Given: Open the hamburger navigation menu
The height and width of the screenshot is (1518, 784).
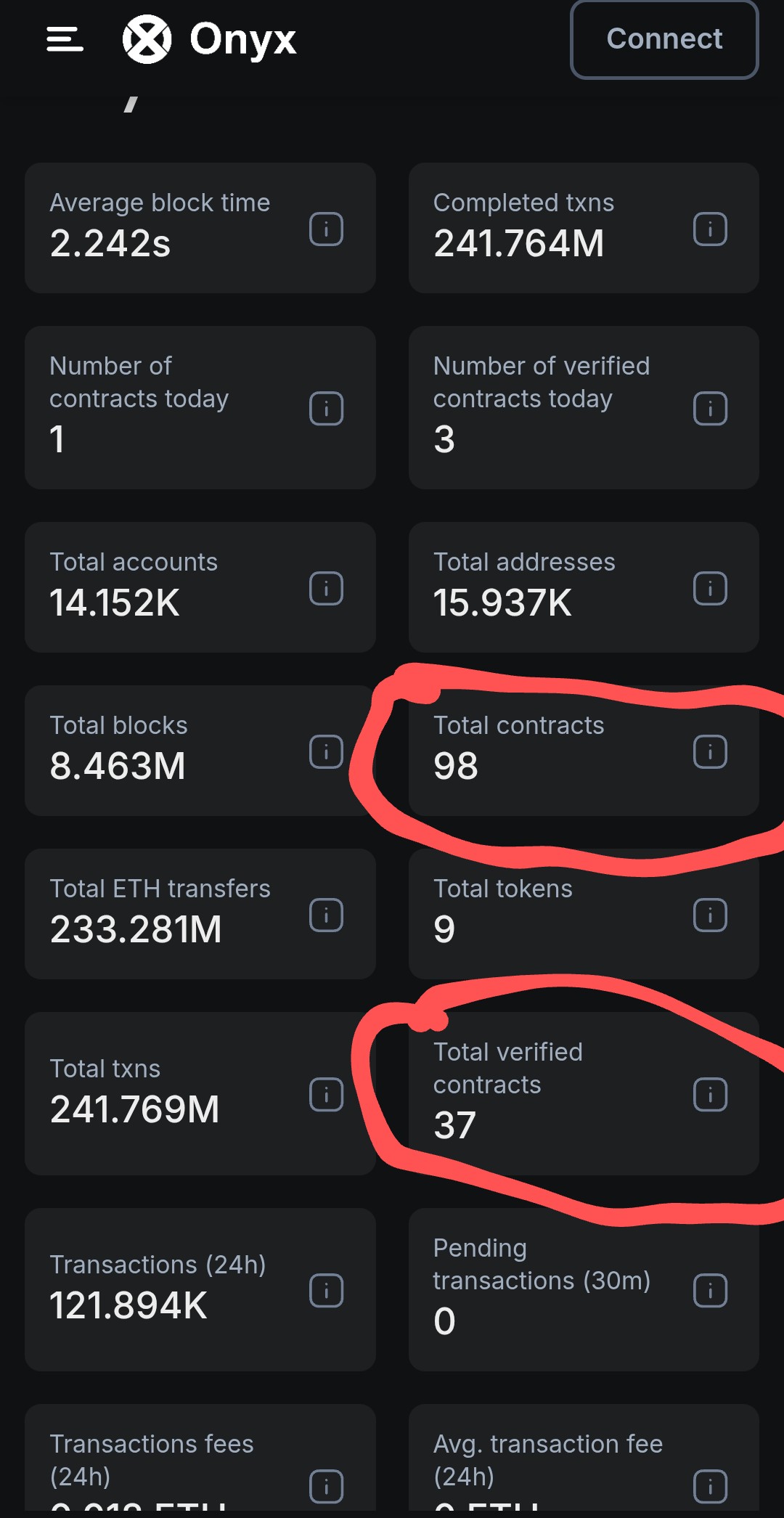Looking at the screenshot, I should pyautogui.click(x=65, y=39).
